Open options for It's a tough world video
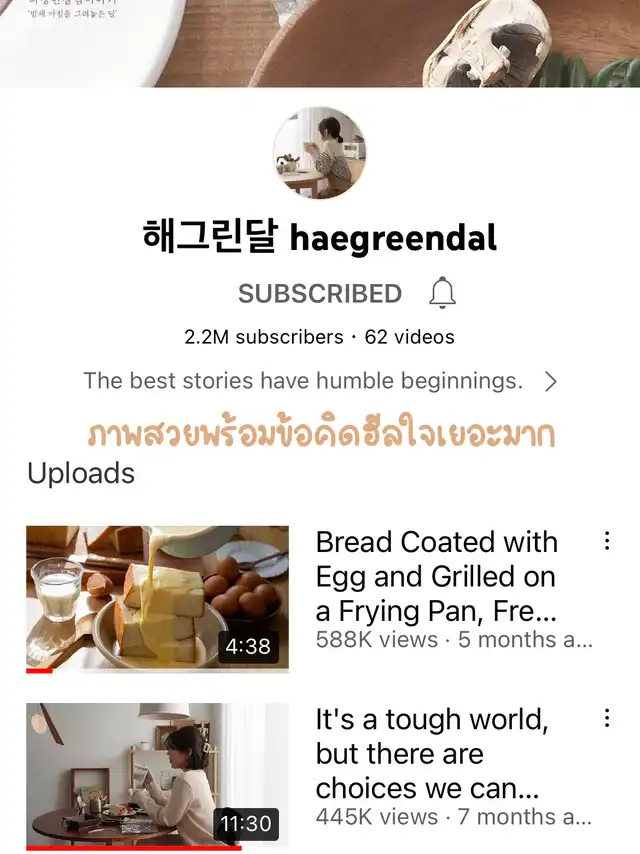Image resolution: width=640 pixels, height=854 pixels. click(606, 718)
